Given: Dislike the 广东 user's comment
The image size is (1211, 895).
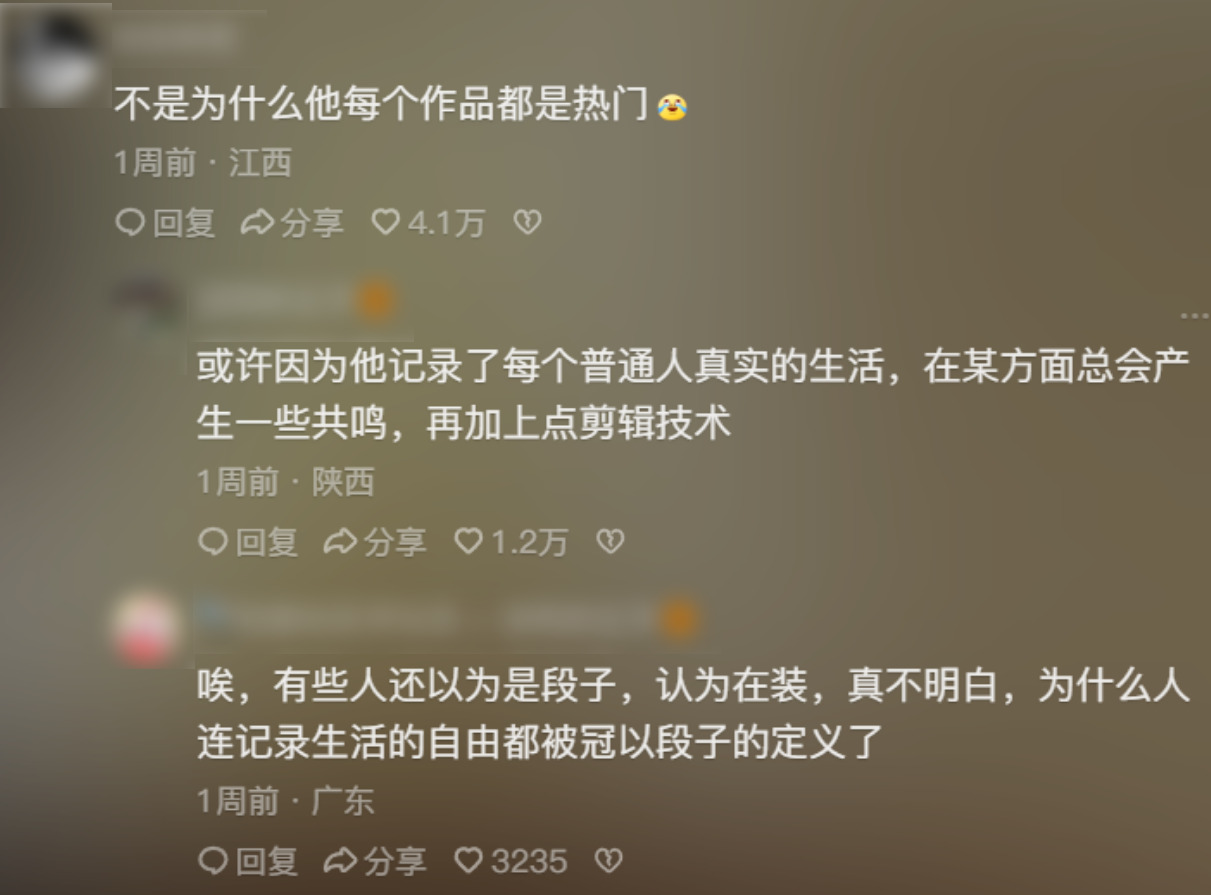Looking at the screenshot, I should pyautogui.click(x=608, y=860).
